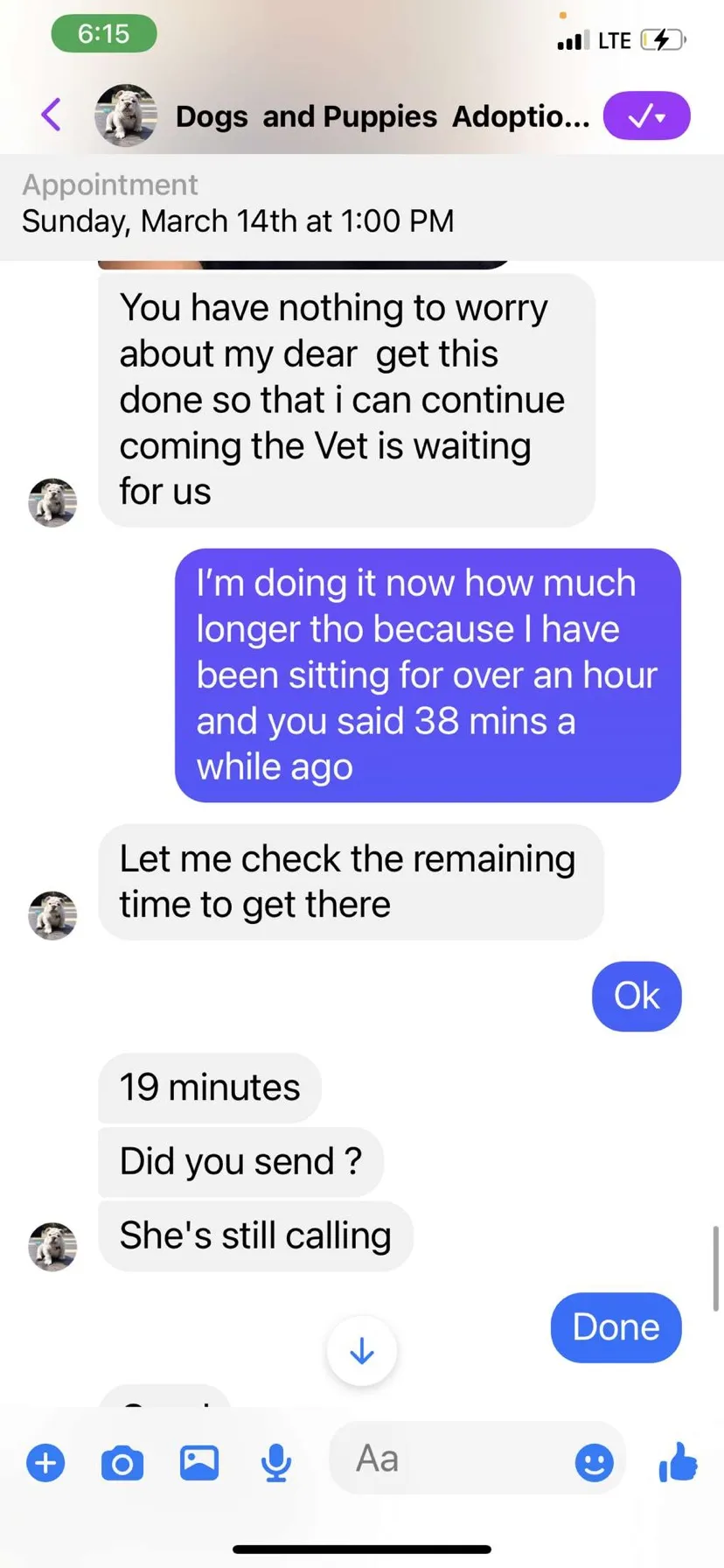Image resolution: width=724 pixels, height=1568 pixels.
Task: Record a voice message with the microphone
Action: 276,1462
